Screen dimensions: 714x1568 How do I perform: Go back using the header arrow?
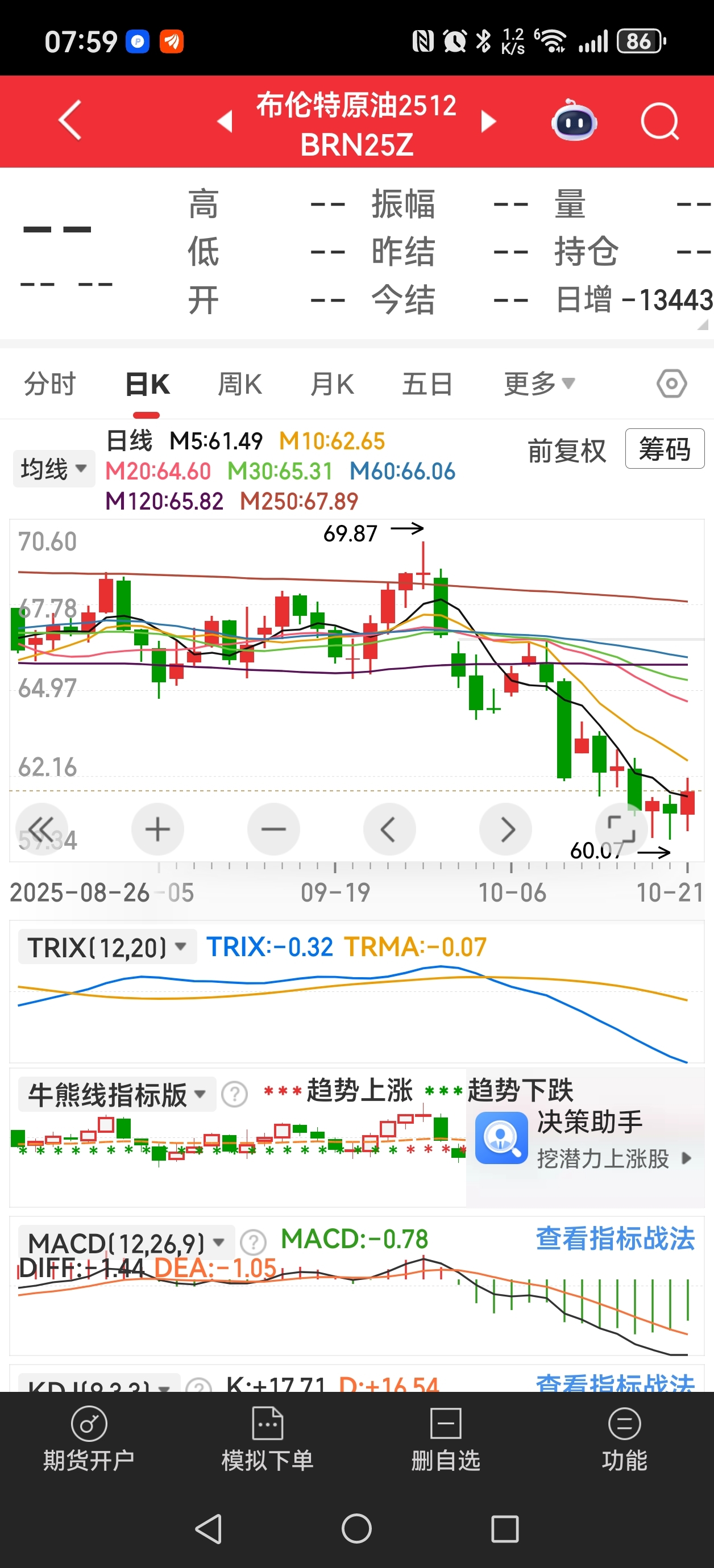coord(70,120)
